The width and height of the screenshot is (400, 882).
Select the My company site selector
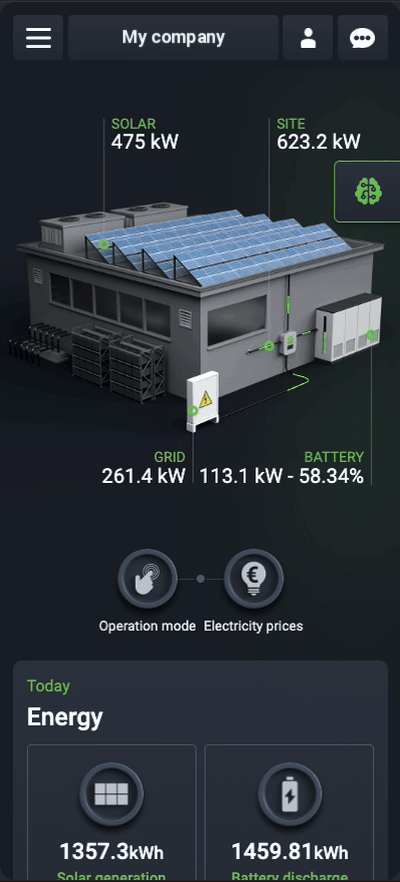[173, 38]
